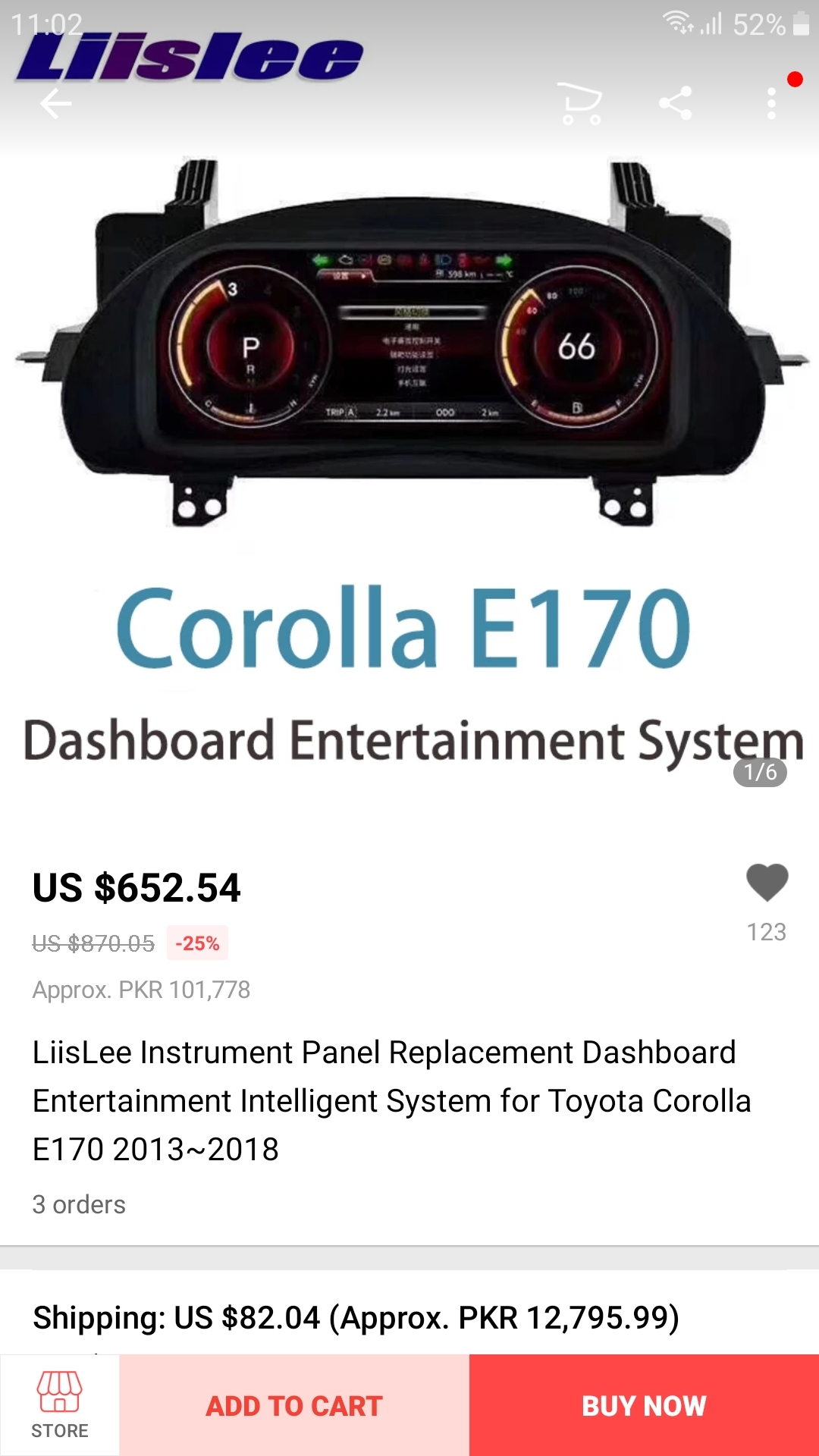
Task: Share this product
Action: click(676, 103)
